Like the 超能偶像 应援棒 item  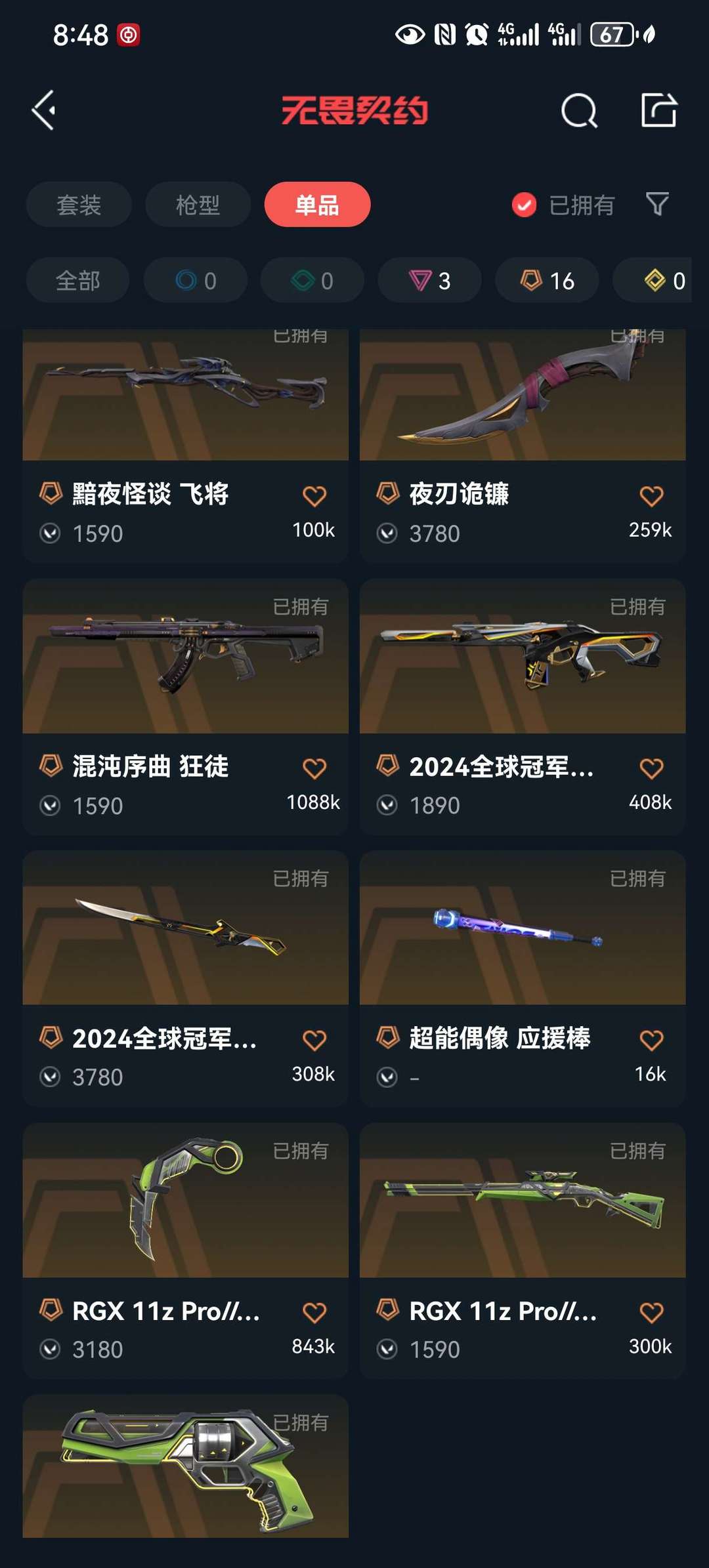651,1040
